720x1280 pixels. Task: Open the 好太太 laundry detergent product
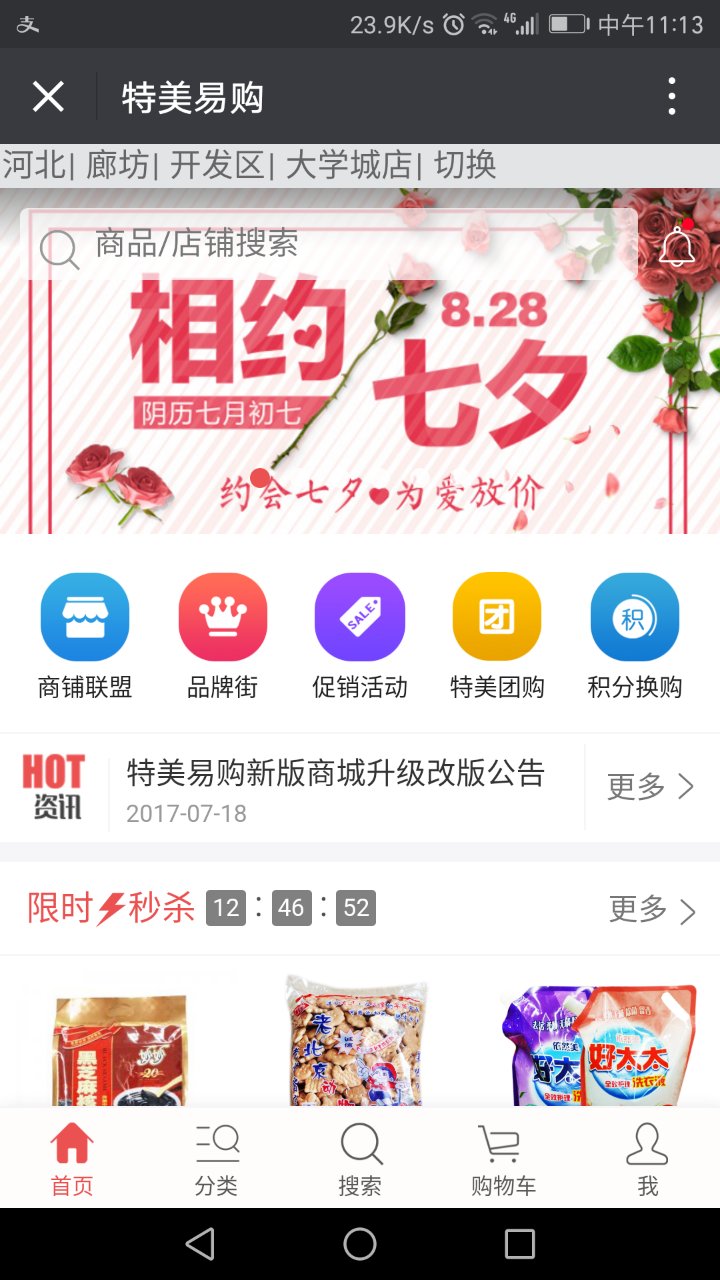[x=598, y=1045]
